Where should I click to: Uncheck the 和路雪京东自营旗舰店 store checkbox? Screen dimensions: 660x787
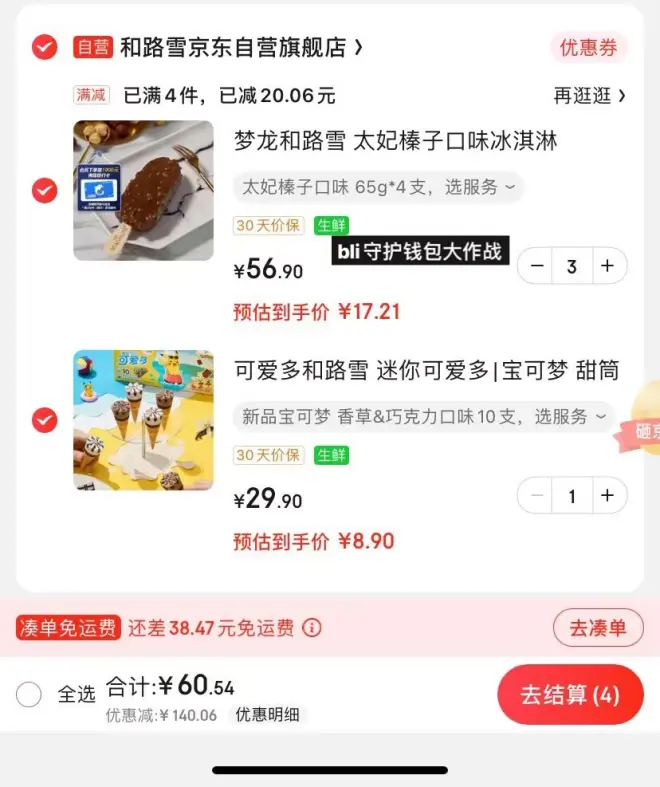point(44,47)
